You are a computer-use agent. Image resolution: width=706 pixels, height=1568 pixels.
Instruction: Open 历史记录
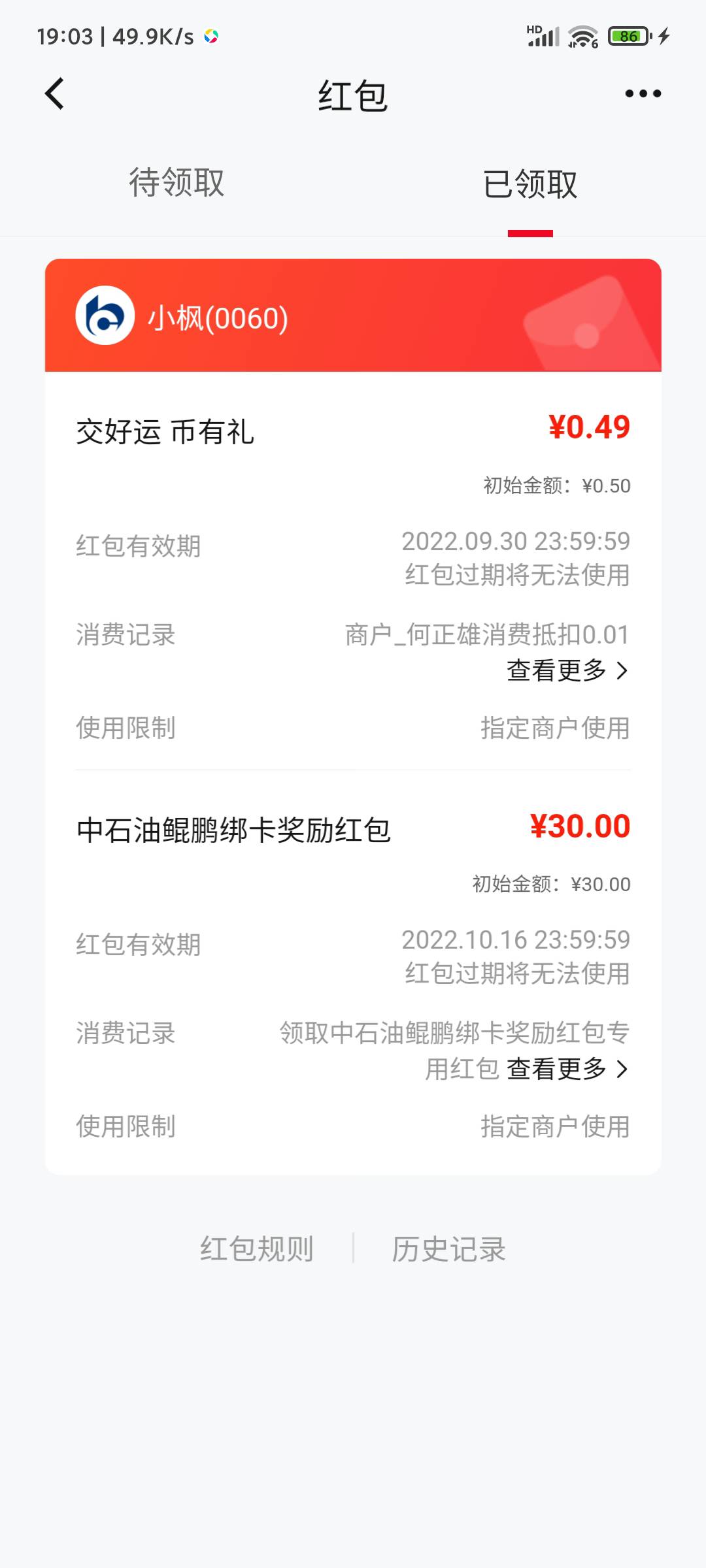448,1249
